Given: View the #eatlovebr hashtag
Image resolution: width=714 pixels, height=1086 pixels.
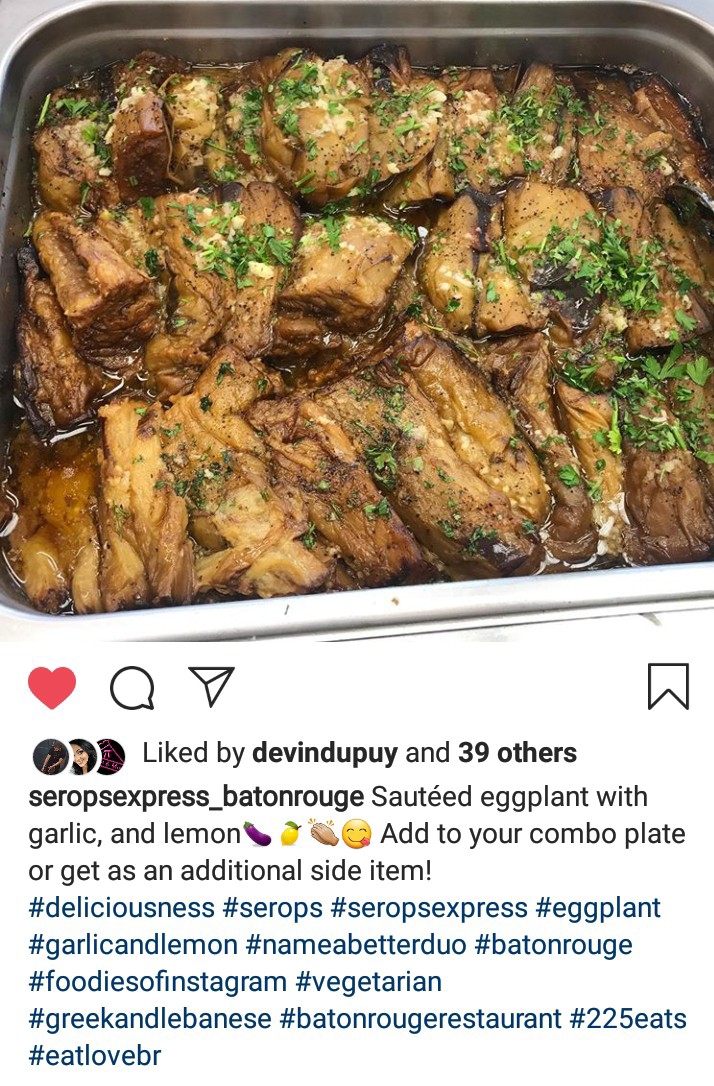Looking at the screenshot, I should [94, 1056].
